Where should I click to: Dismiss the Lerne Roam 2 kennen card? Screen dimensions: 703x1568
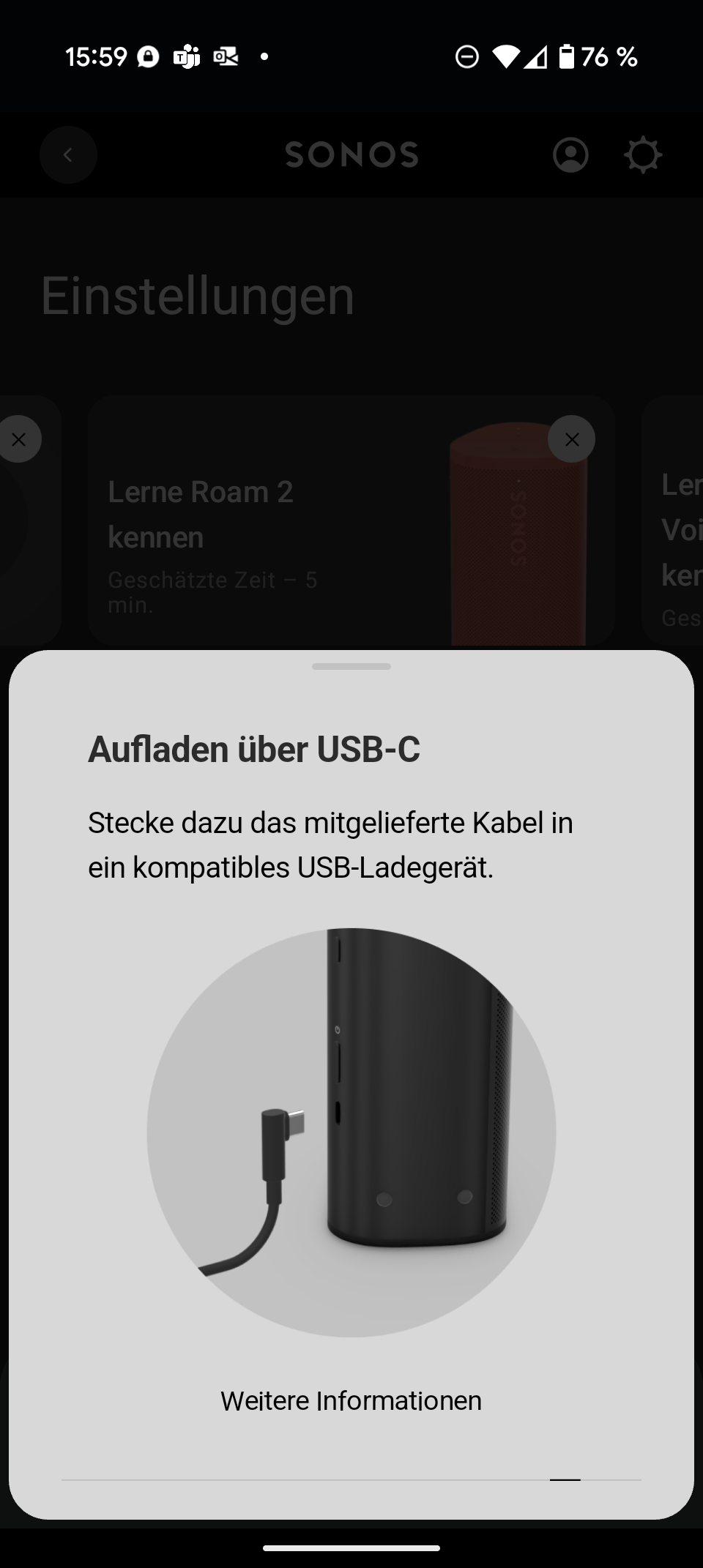click(571, 439)
